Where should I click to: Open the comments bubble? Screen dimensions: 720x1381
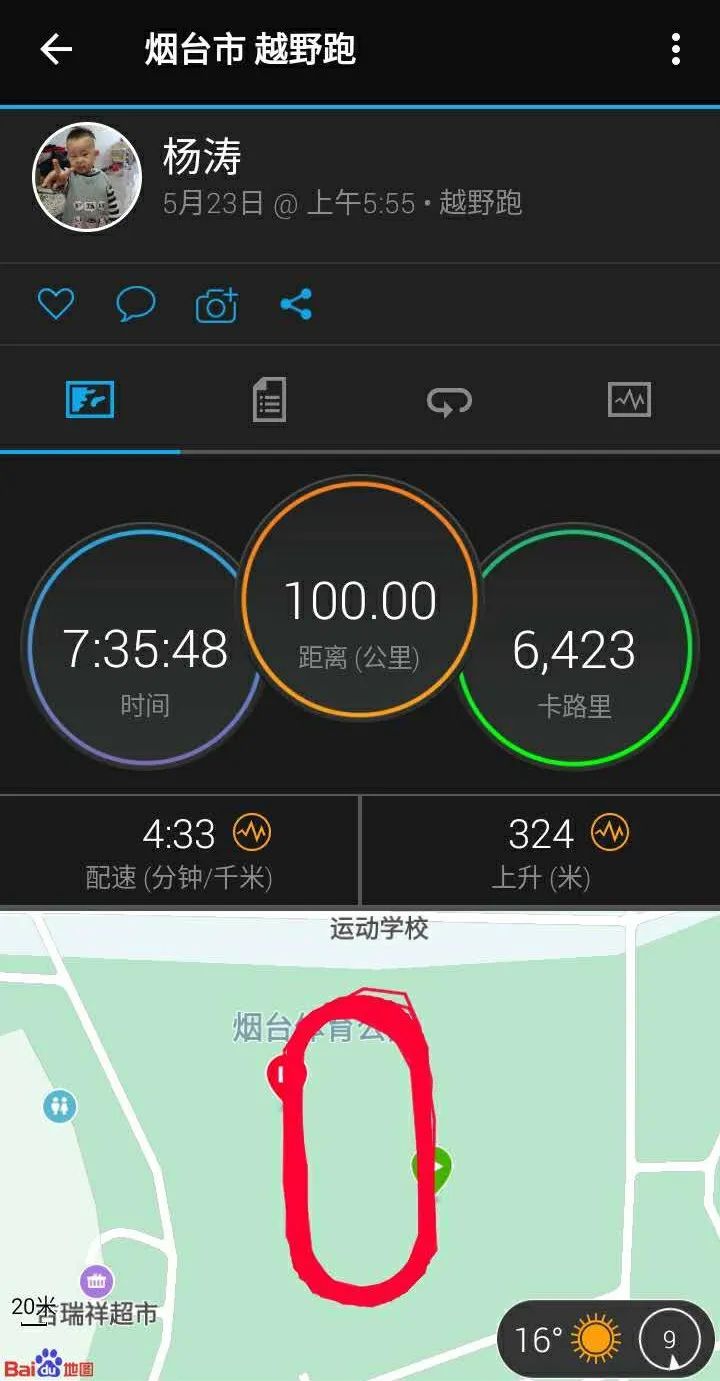(136, 304)
